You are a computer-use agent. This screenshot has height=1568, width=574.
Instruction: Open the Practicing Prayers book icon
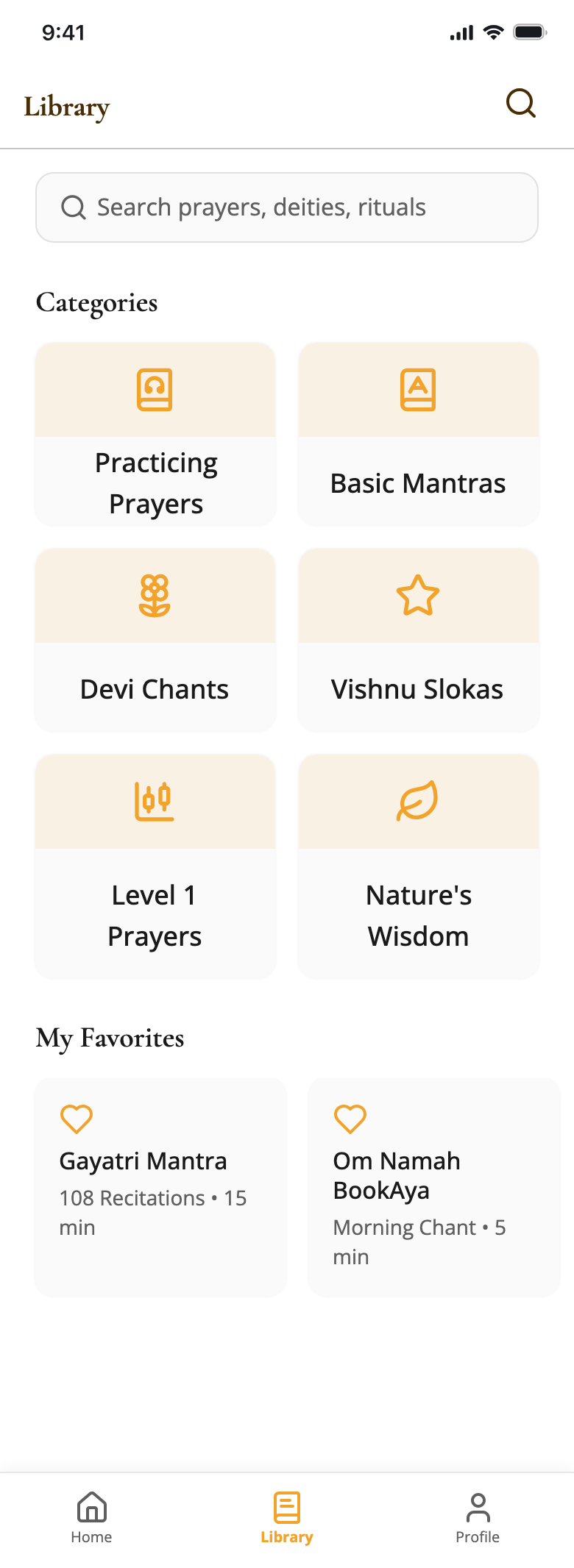click(155, 390)
